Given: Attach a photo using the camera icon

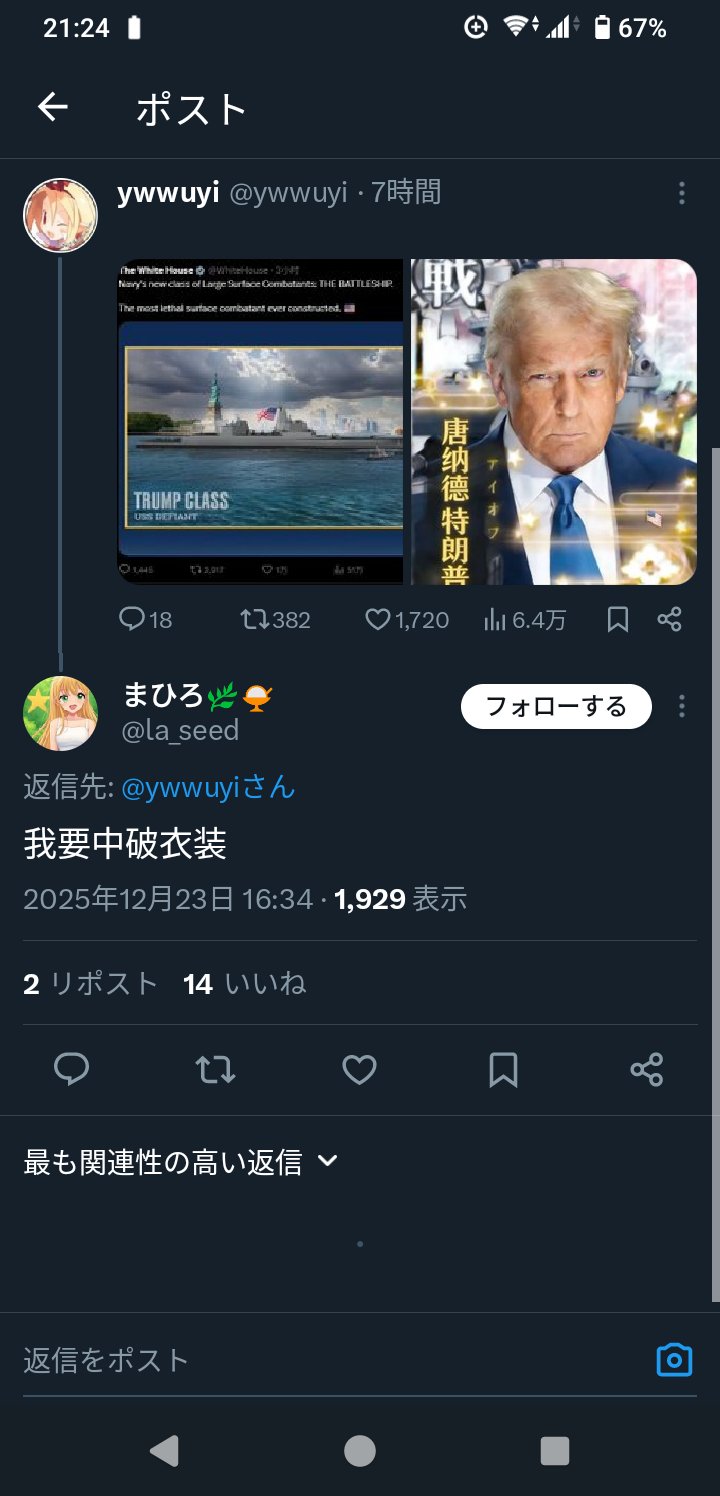Looking at the screenshot, I should point(674,1360).
